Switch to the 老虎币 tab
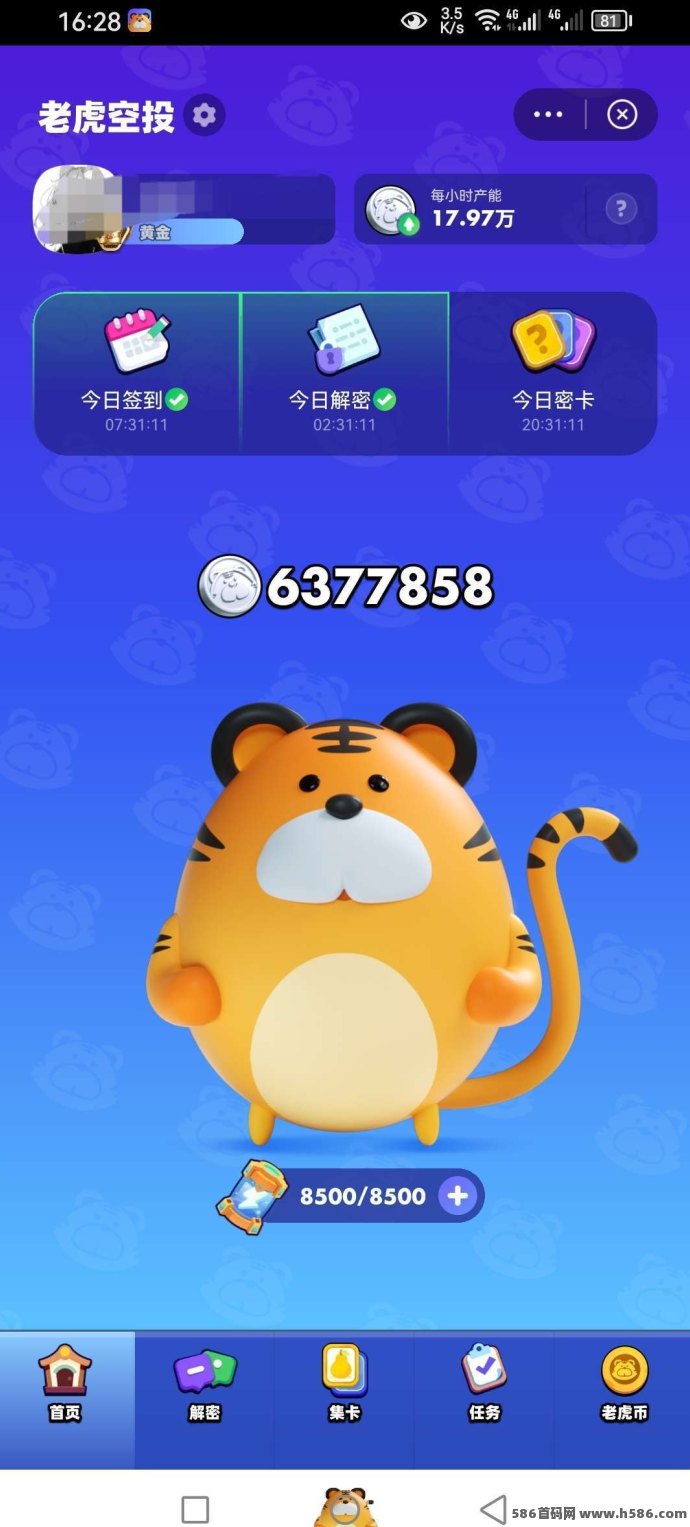 click(624, 1385)
